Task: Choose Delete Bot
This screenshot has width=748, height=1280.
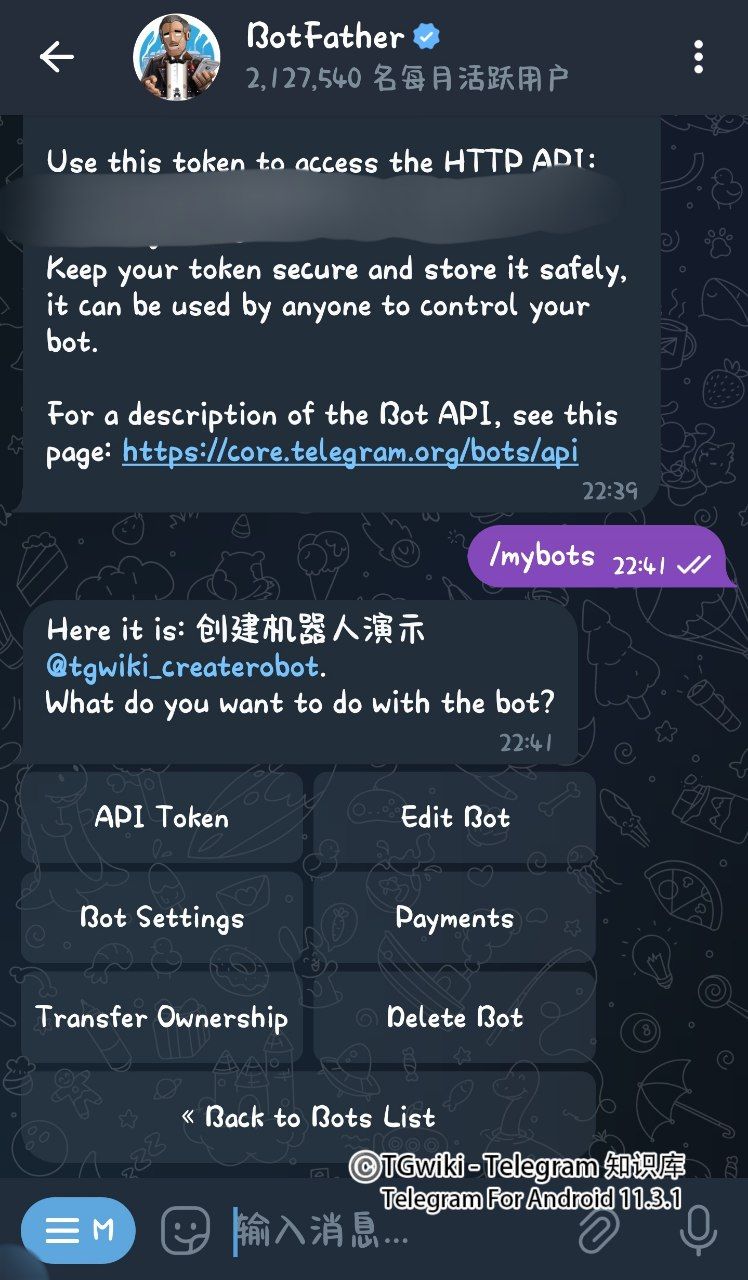Action: point(455,1018)
